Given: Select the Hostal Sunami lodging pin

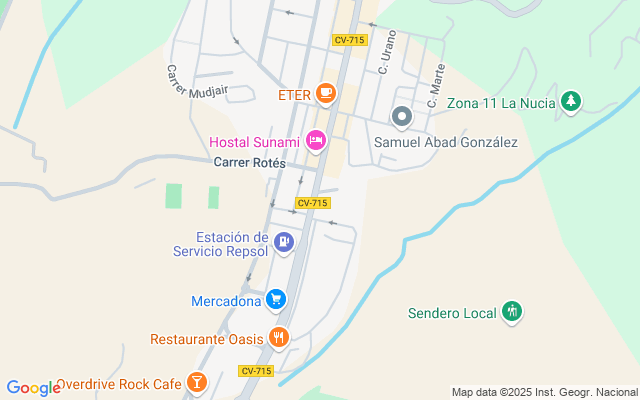Looking at the screenshot, I should (316, 140).
